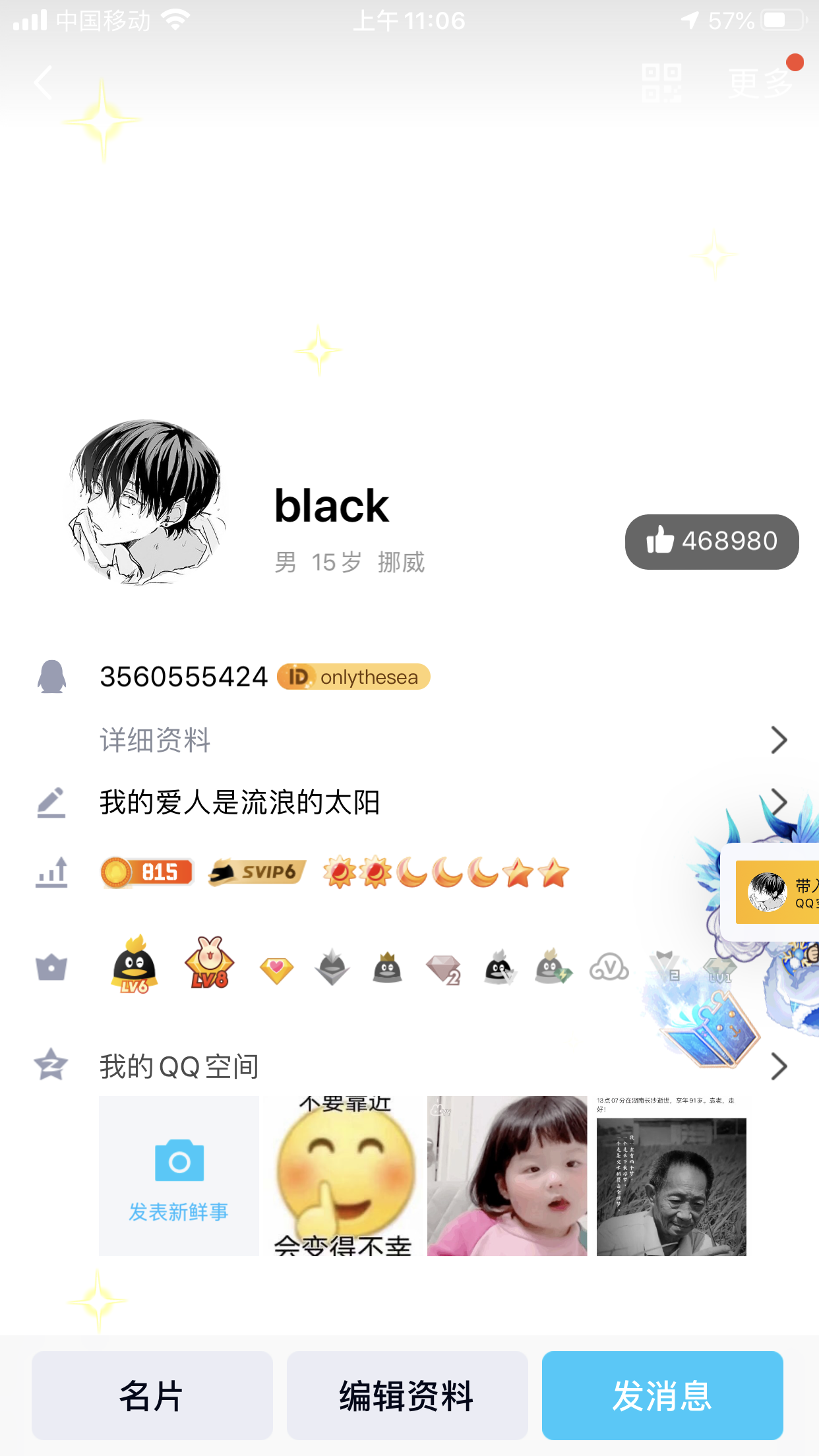819x1456 pixels.
Task: Tap 编辑资料 to edit profile
Action: [x=407, y=1395]
